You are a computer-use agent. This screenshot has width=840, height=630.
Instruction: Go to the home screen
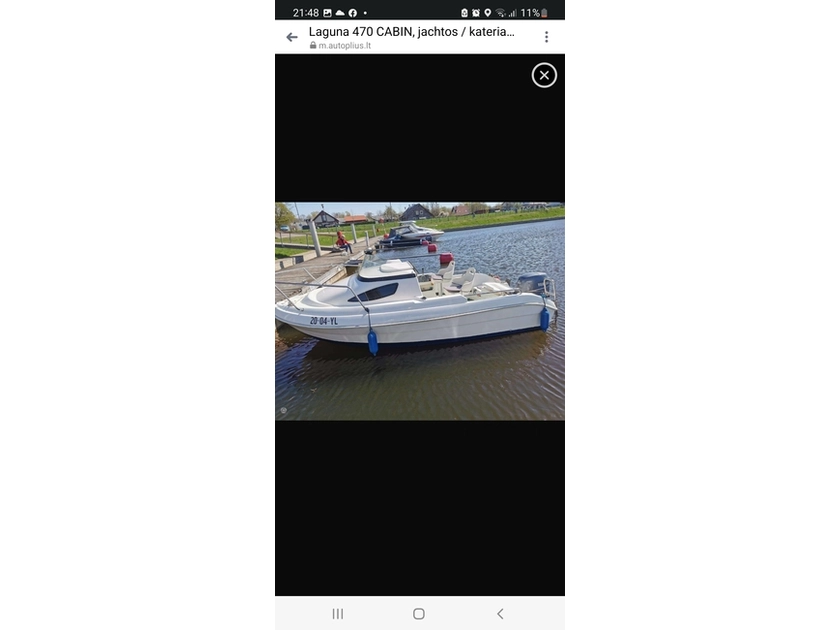[x=419, y=614]
